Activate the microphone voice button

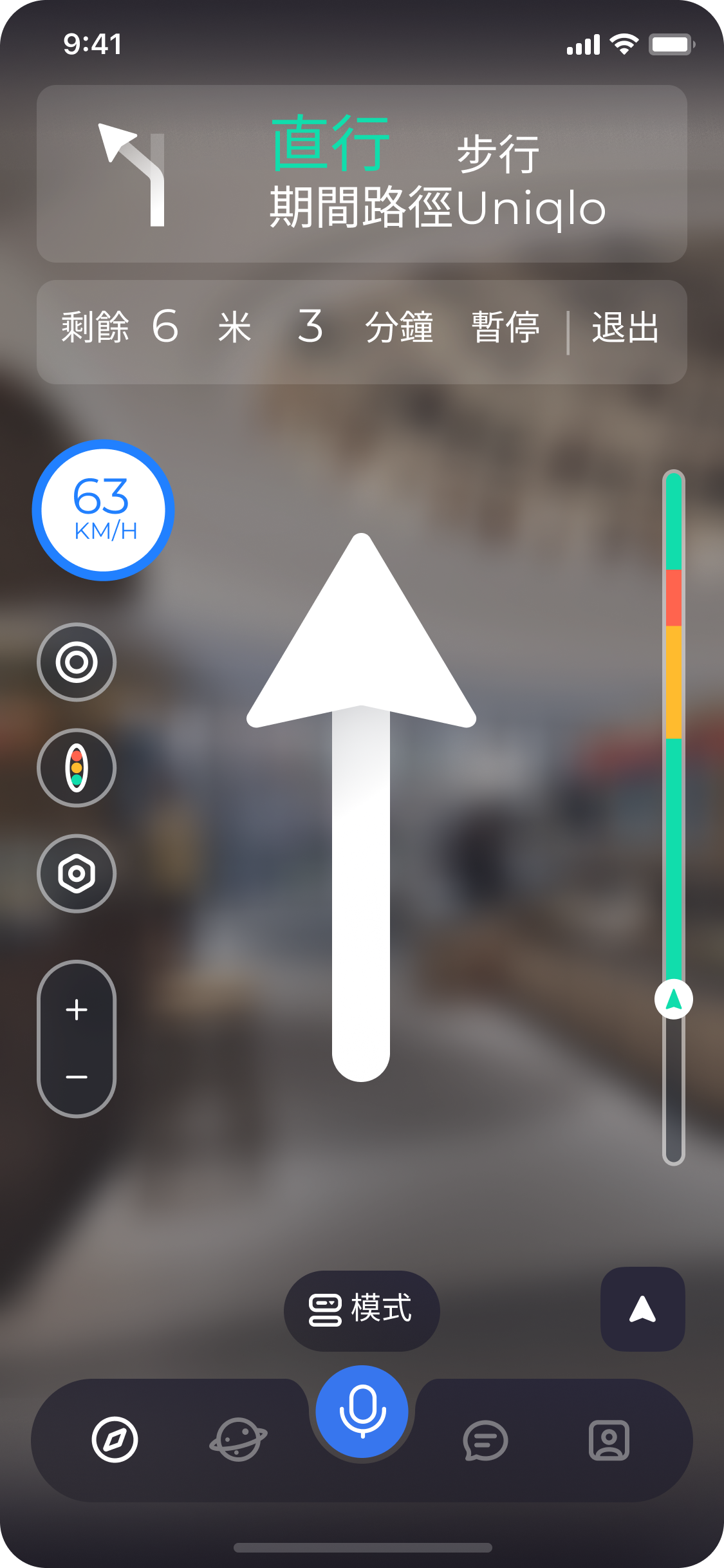(362, 1411)
